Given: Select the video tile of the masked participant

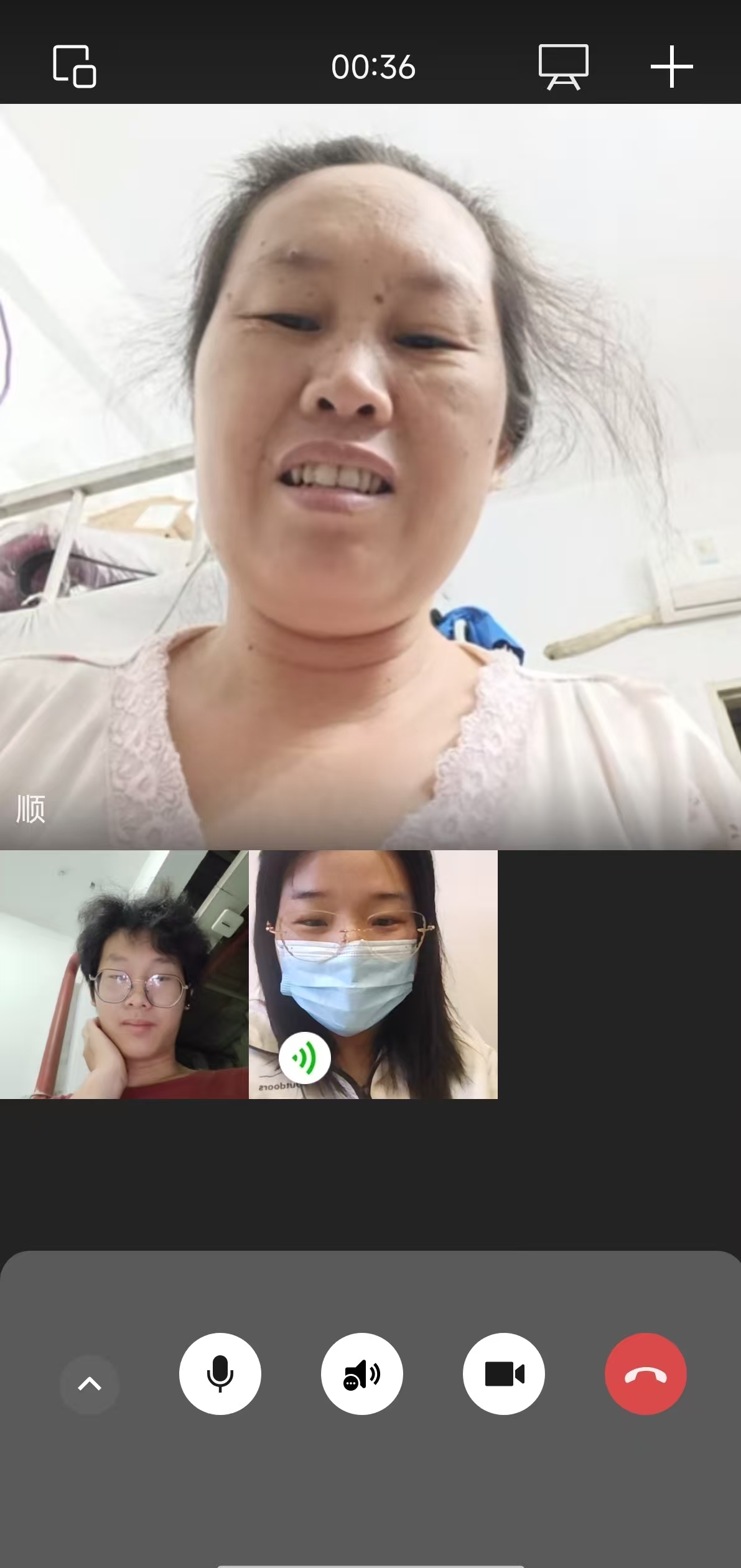Looking at the screenshot, I should pyautogui.click(x=373, y=974).
